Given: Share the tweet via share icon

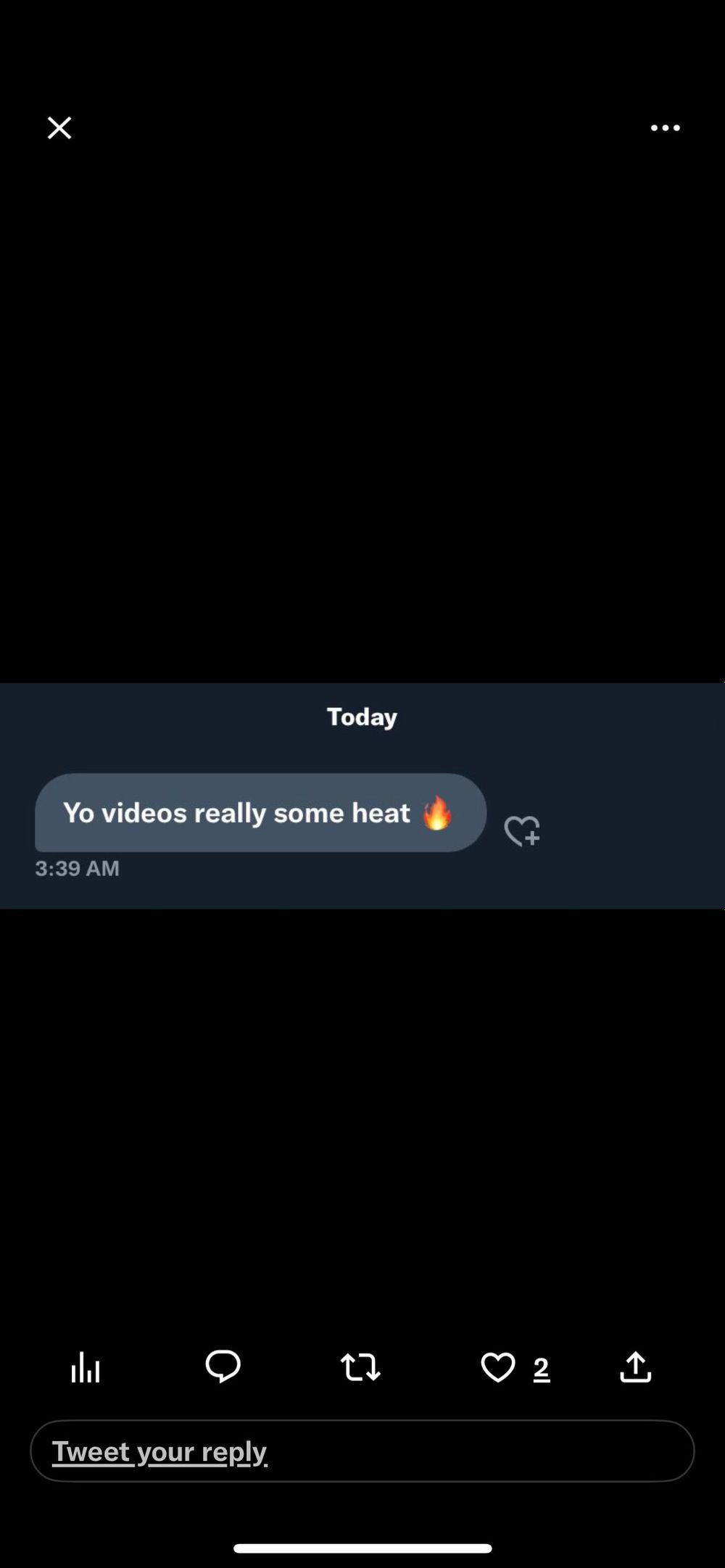Looking at the screenshot, I should 636,1367.
